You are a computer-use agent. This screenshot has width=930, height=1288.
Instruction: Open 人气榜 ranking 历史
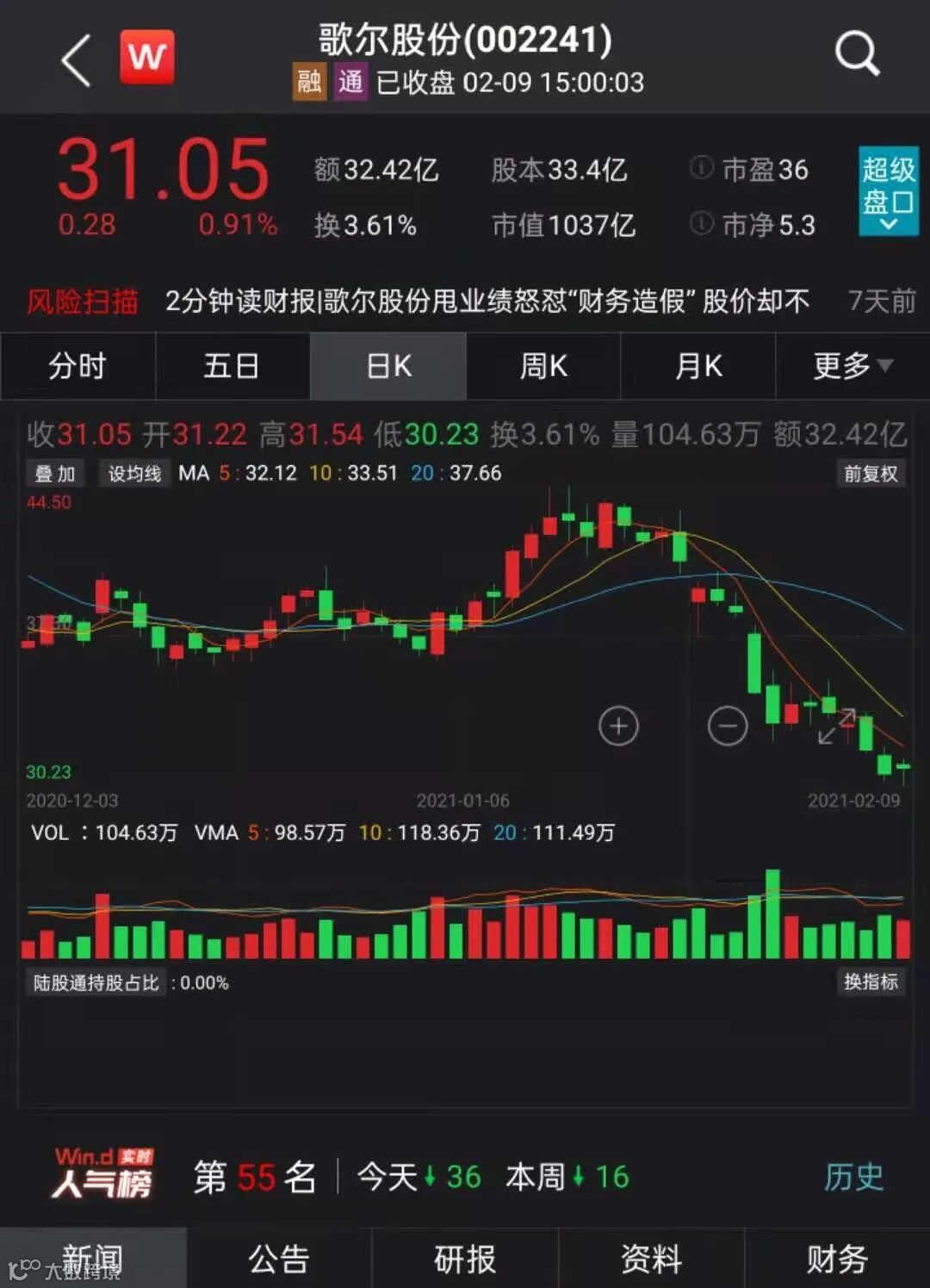[x=853, y=1177]
